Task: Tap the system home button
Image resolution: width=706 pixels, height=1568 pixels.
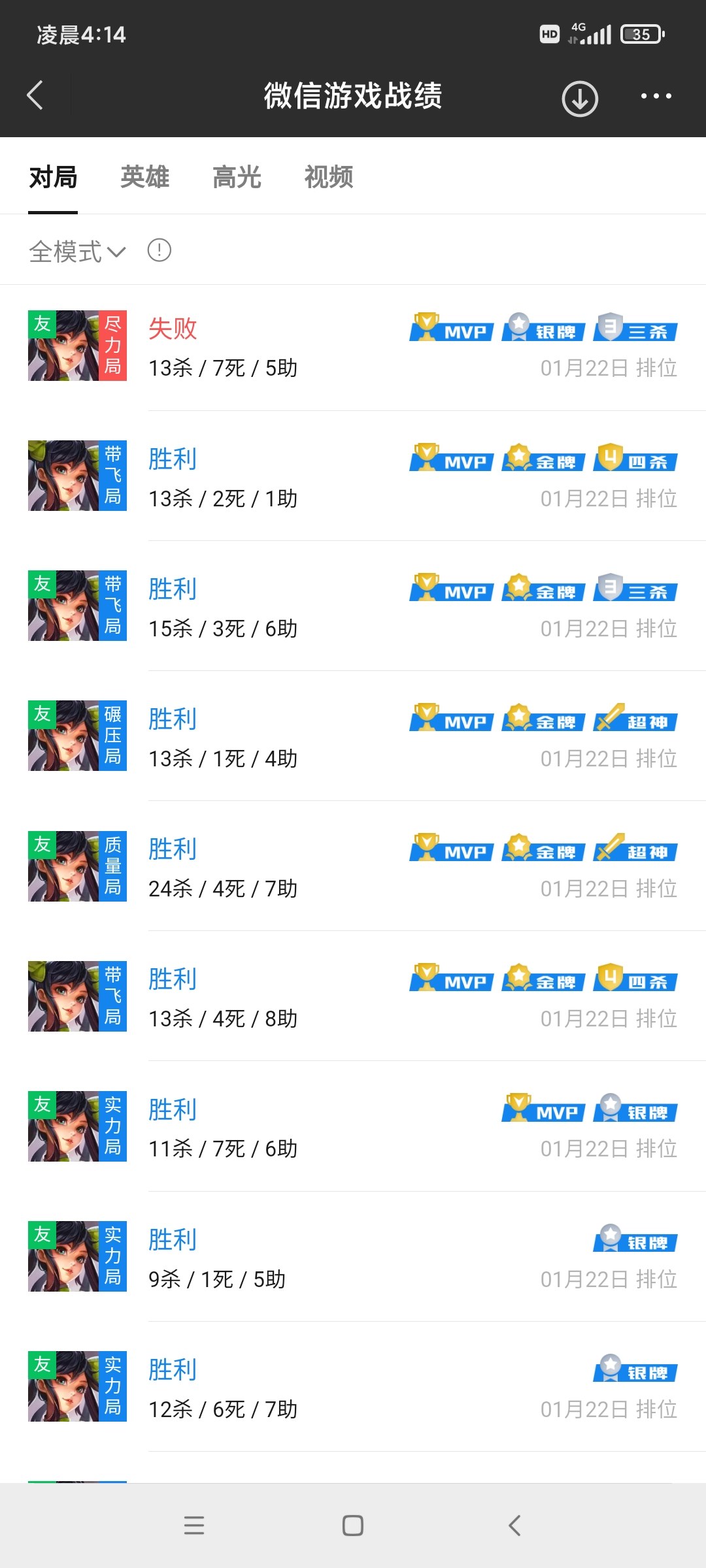Action: tap(353, 1526)
